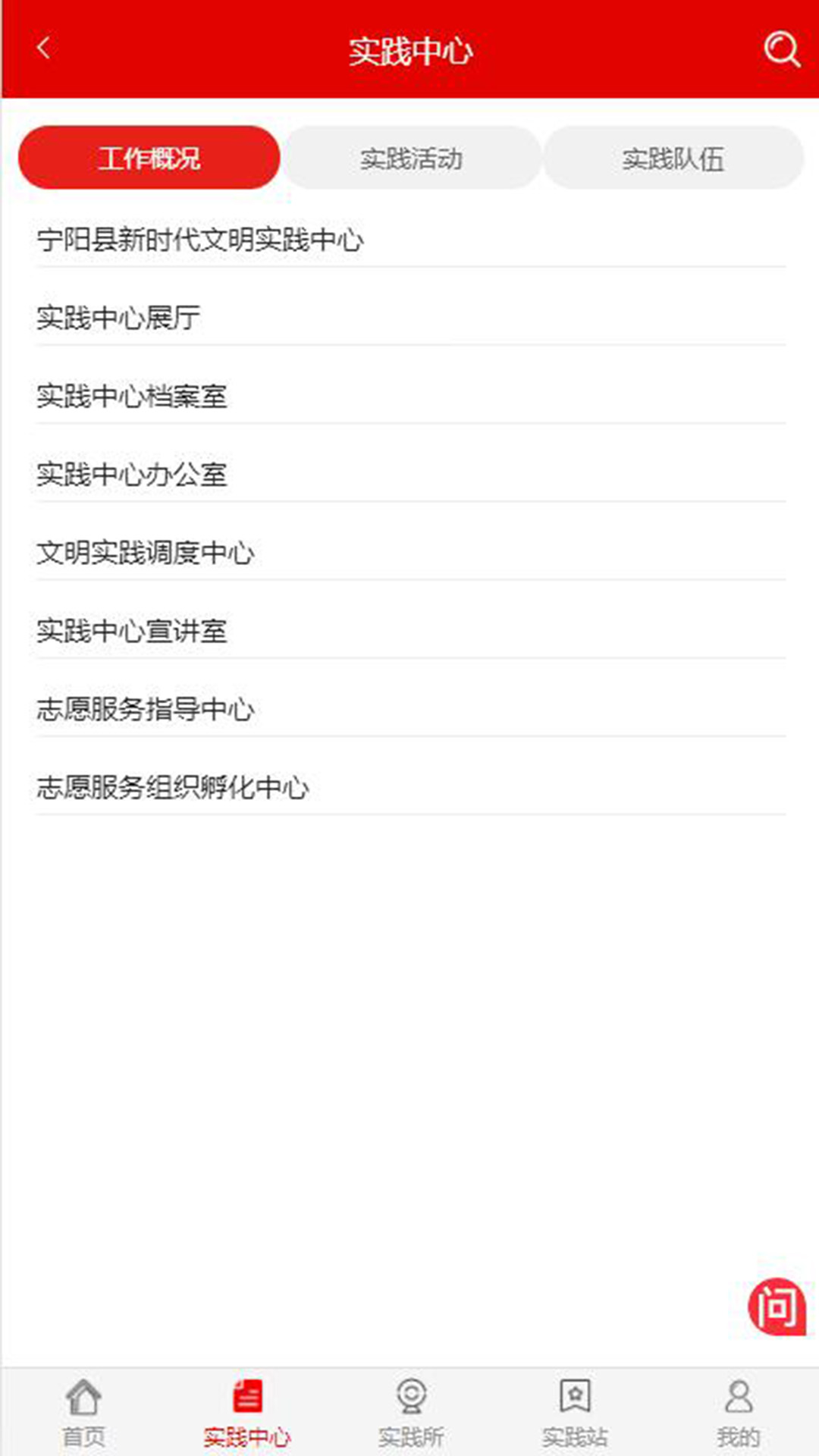Open the 实践站 tab
Image resolution: width=819 pixels, height=1456 pixels.
[x=575, y=1412]
